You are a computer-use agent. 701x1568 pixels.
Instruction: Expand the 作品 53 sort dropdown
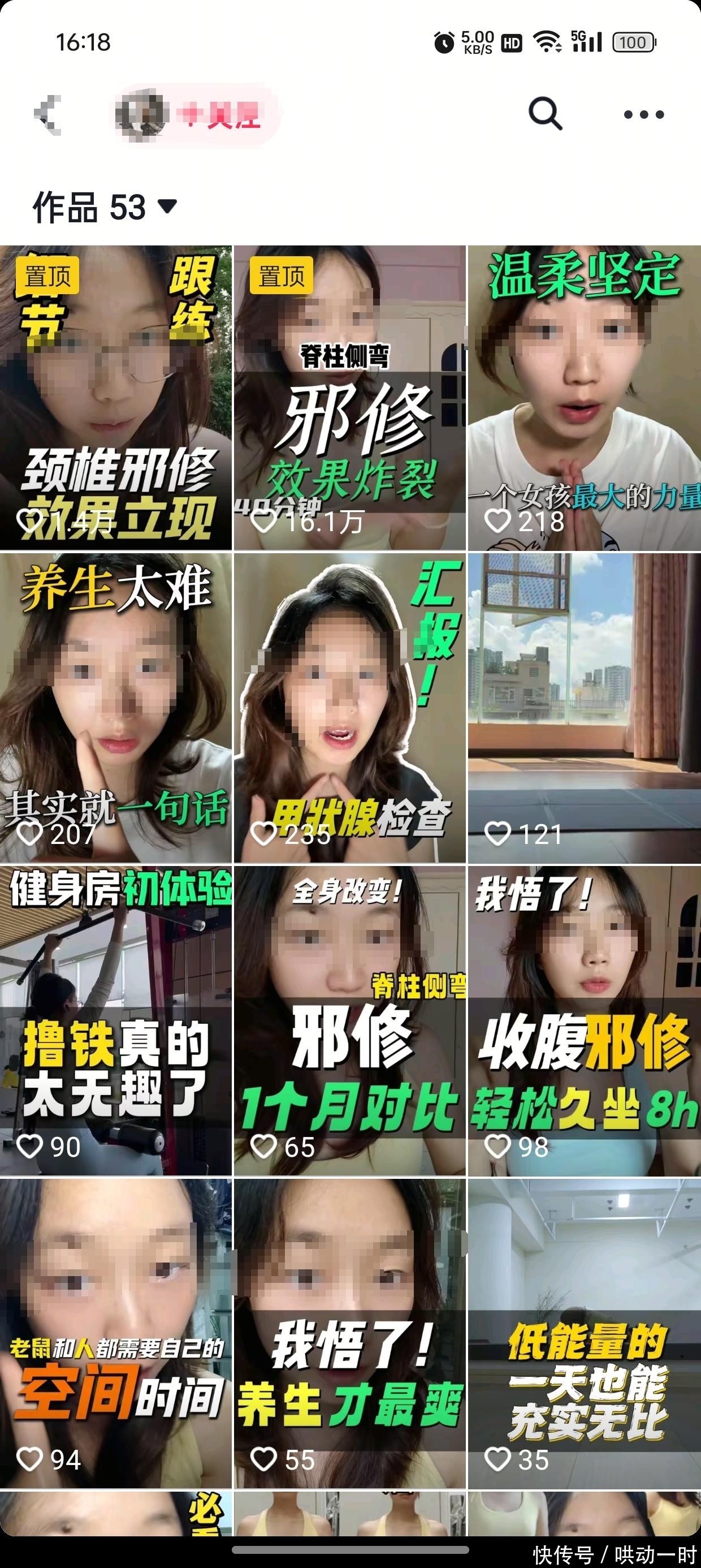[x=104, y=207]
